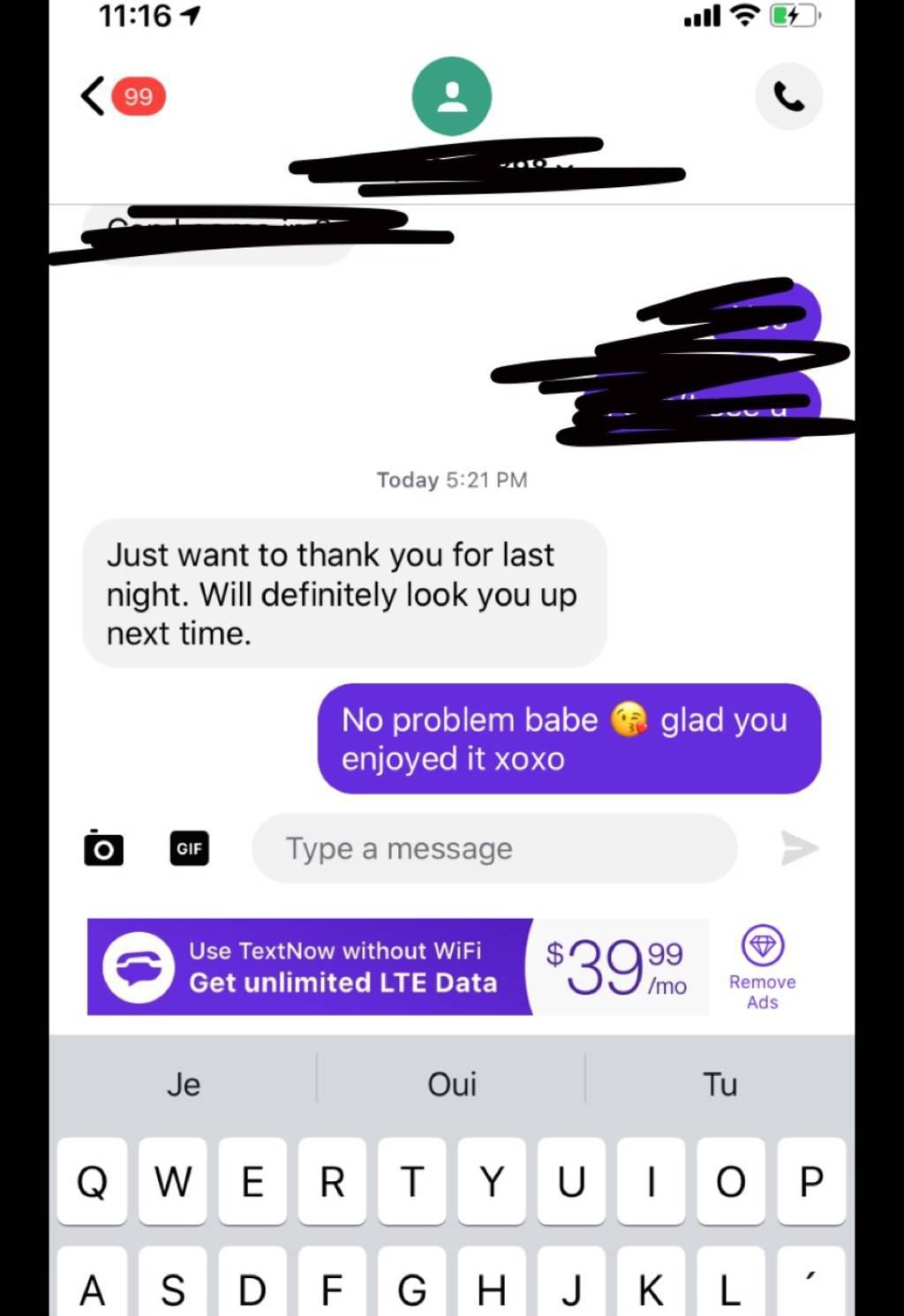Tap Remove Ads

762,968
